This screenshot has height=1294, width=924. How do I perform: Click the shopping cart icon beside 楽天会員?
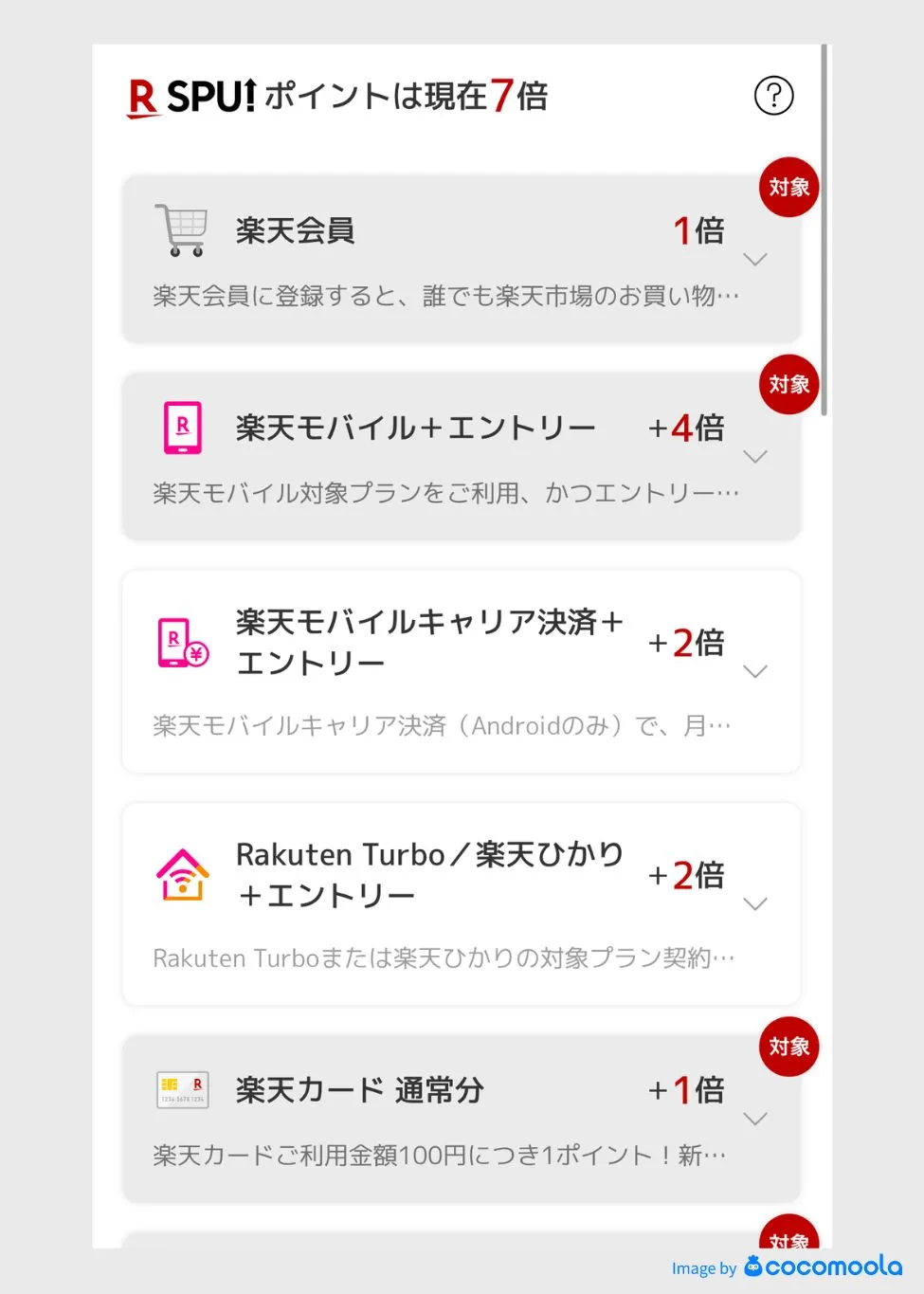(x=182, y=229)
